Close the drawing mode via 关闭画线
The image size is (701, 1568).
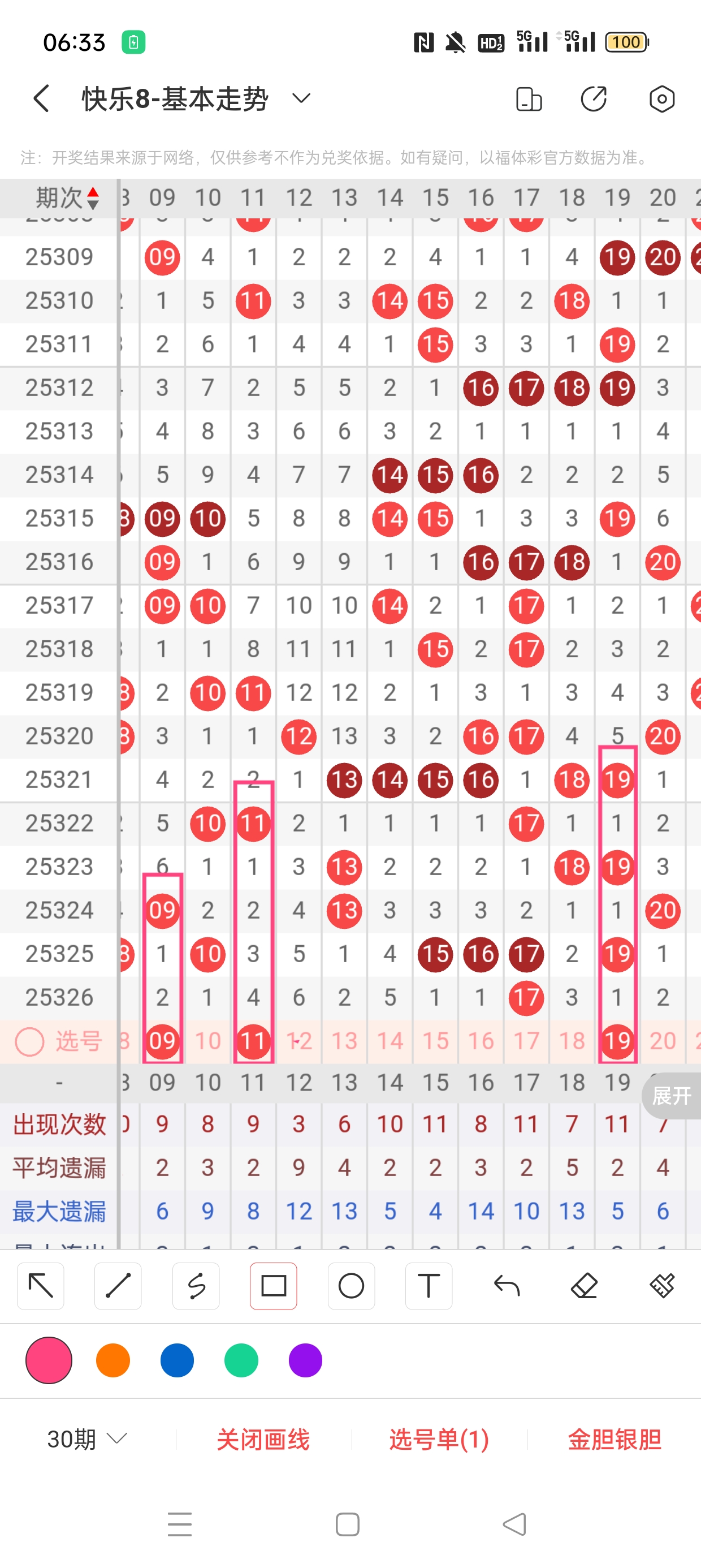pos(263,1439)
